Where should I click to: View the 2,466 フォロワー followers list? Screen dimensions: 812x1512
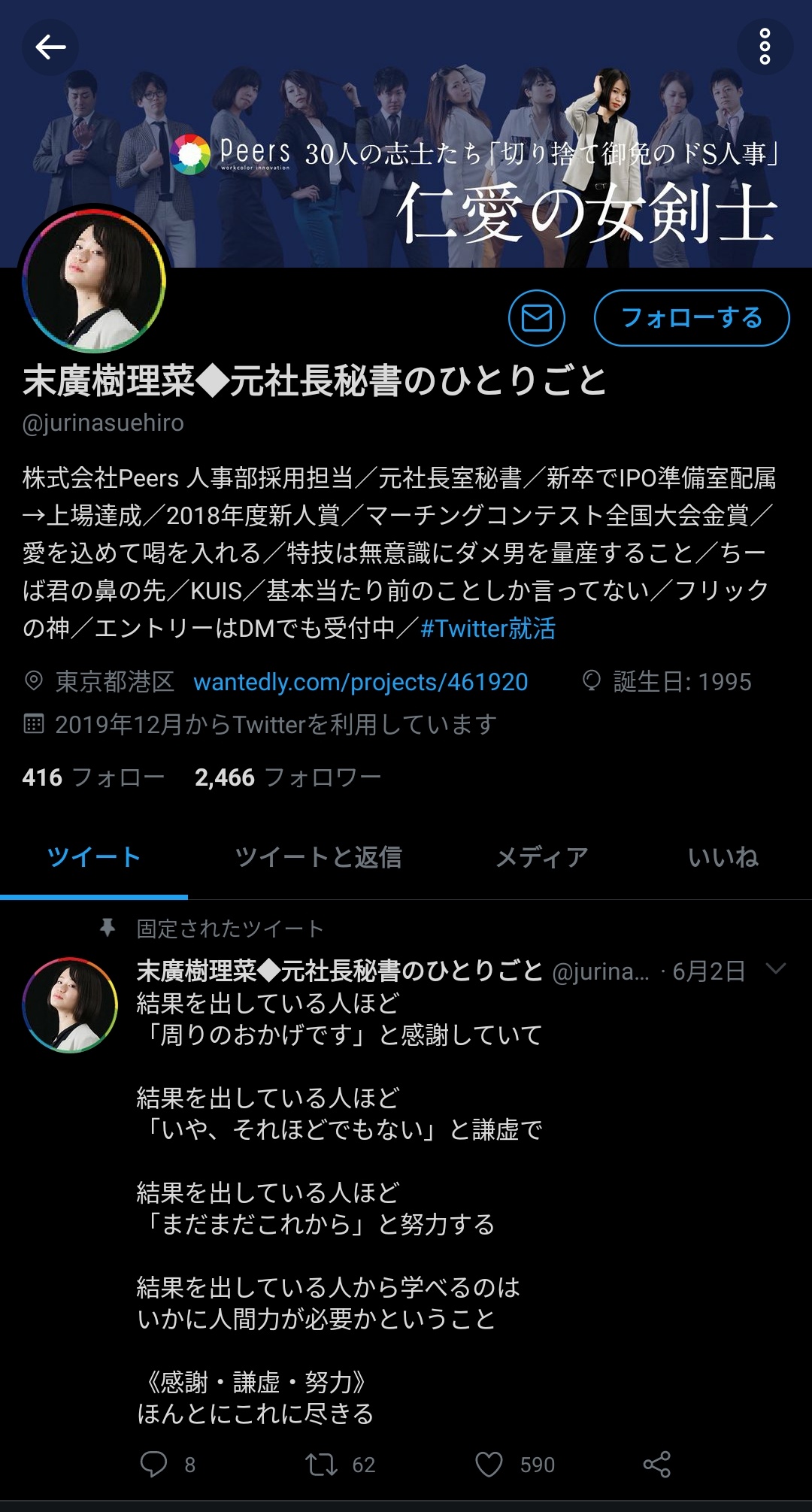[288, 777]
